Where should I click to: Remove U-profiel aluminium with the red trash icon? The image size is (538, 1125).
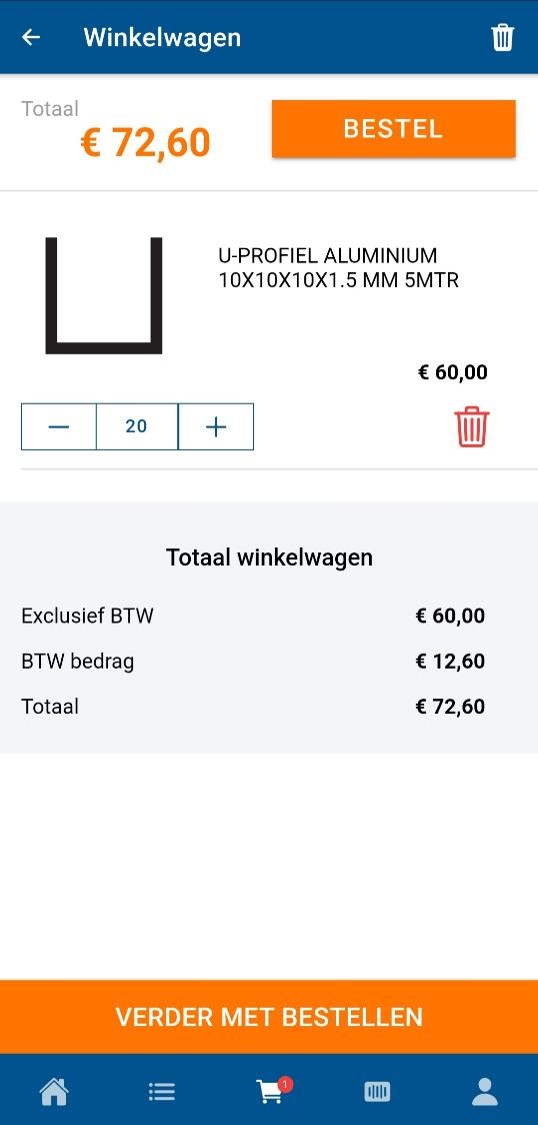472,427
